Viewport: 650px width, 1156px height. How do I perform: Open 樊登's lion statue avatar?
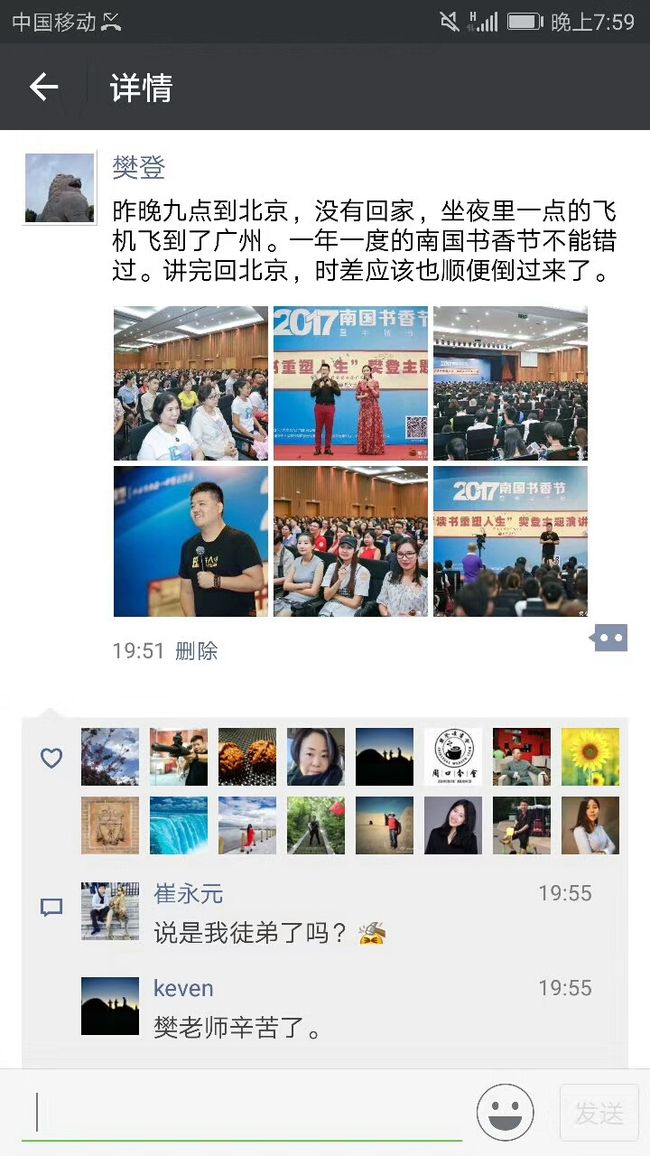[60, 188]
